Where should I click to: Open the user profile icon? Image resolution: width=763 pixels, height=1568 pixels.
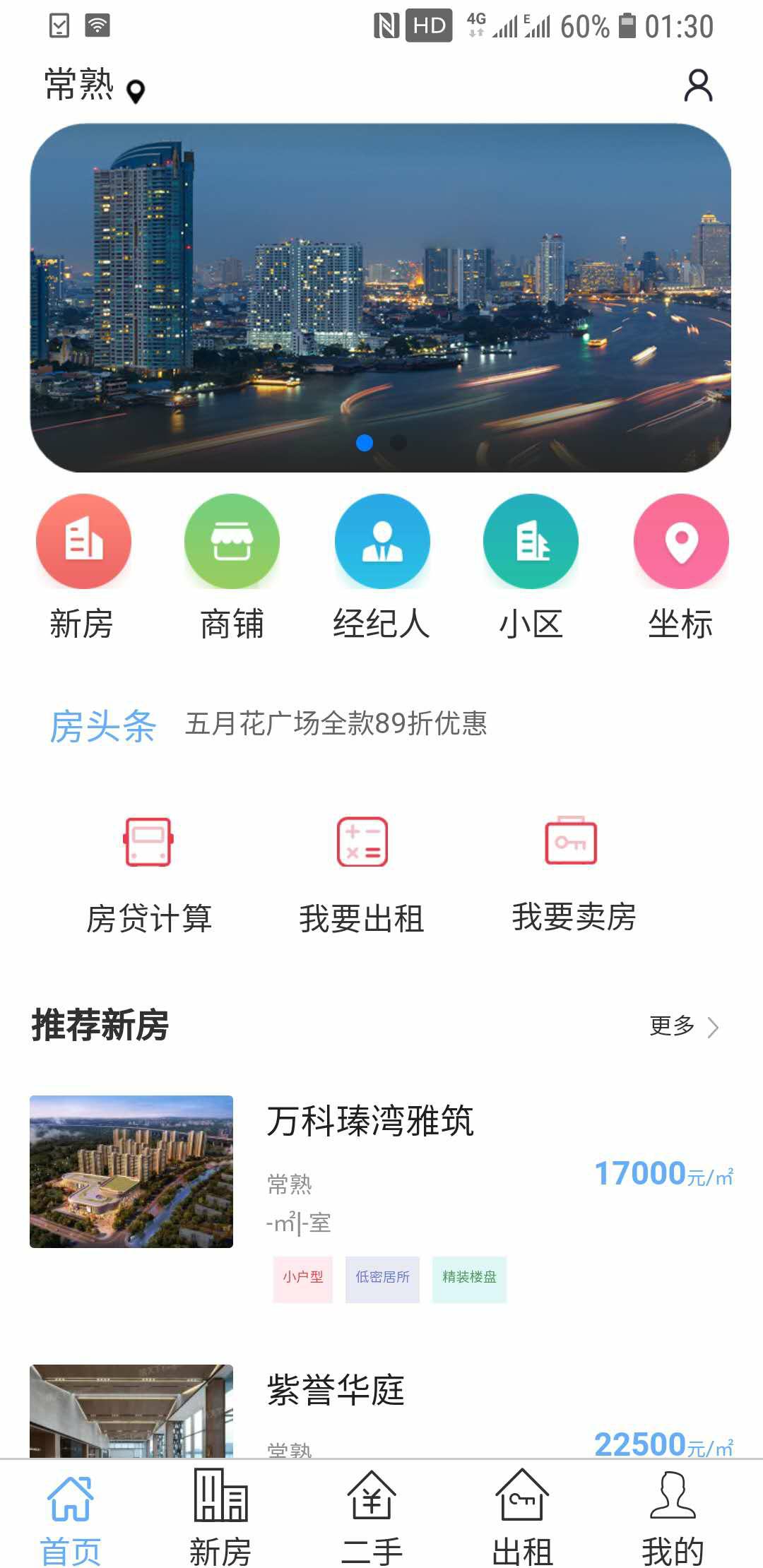(698, 85)
